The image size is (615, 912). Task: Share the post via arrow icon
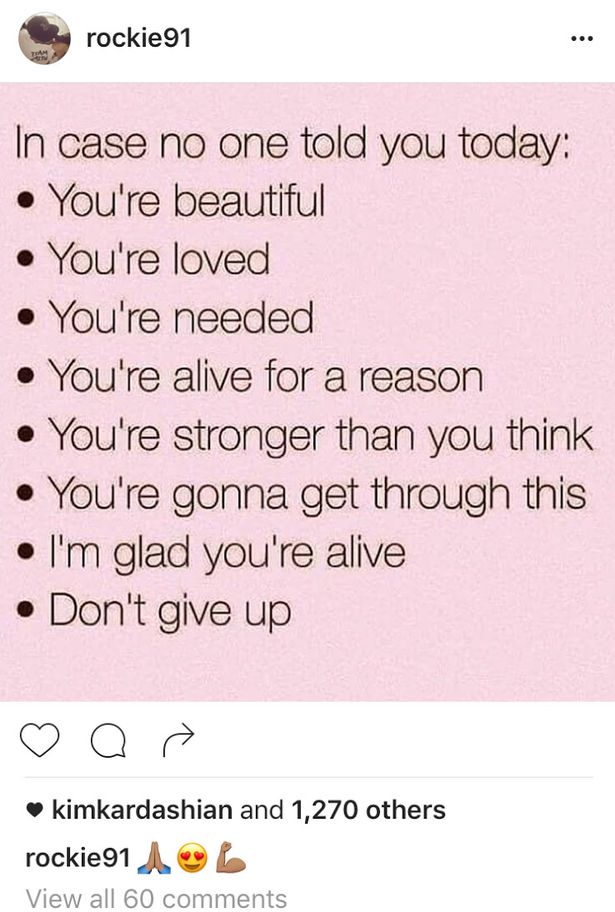[x=176, y=740]
